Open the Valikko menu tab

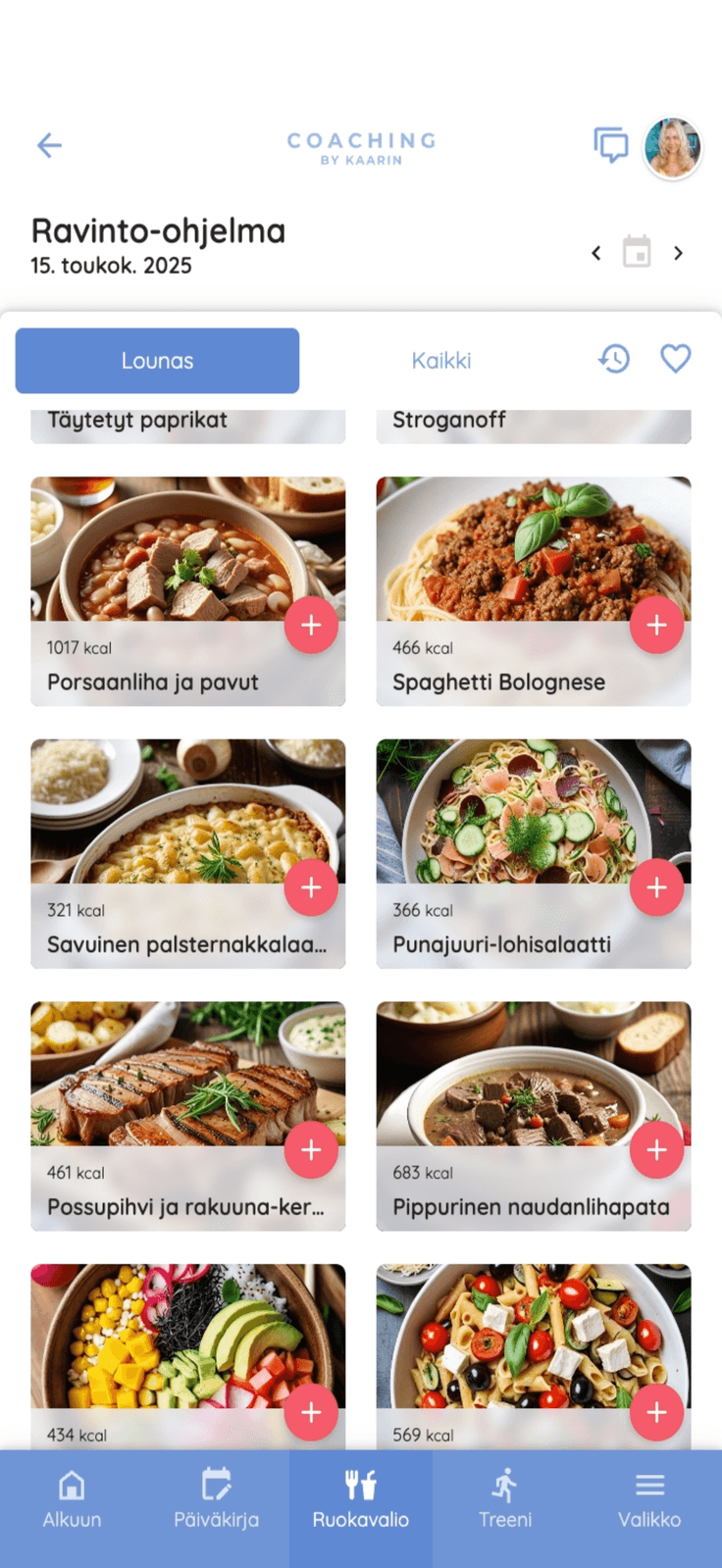pos(649,1499)
